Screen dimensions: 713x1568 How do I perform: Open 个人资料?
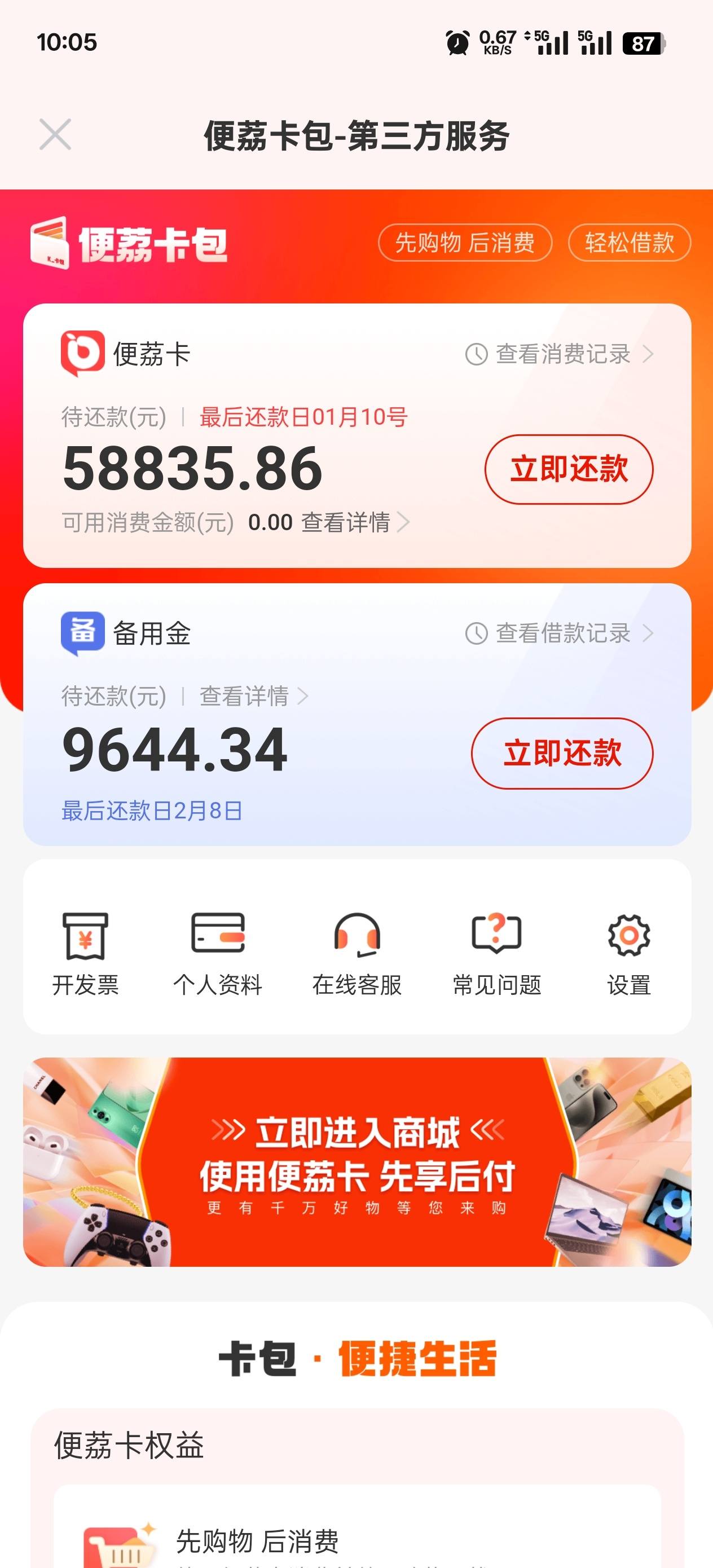(218, 954)
